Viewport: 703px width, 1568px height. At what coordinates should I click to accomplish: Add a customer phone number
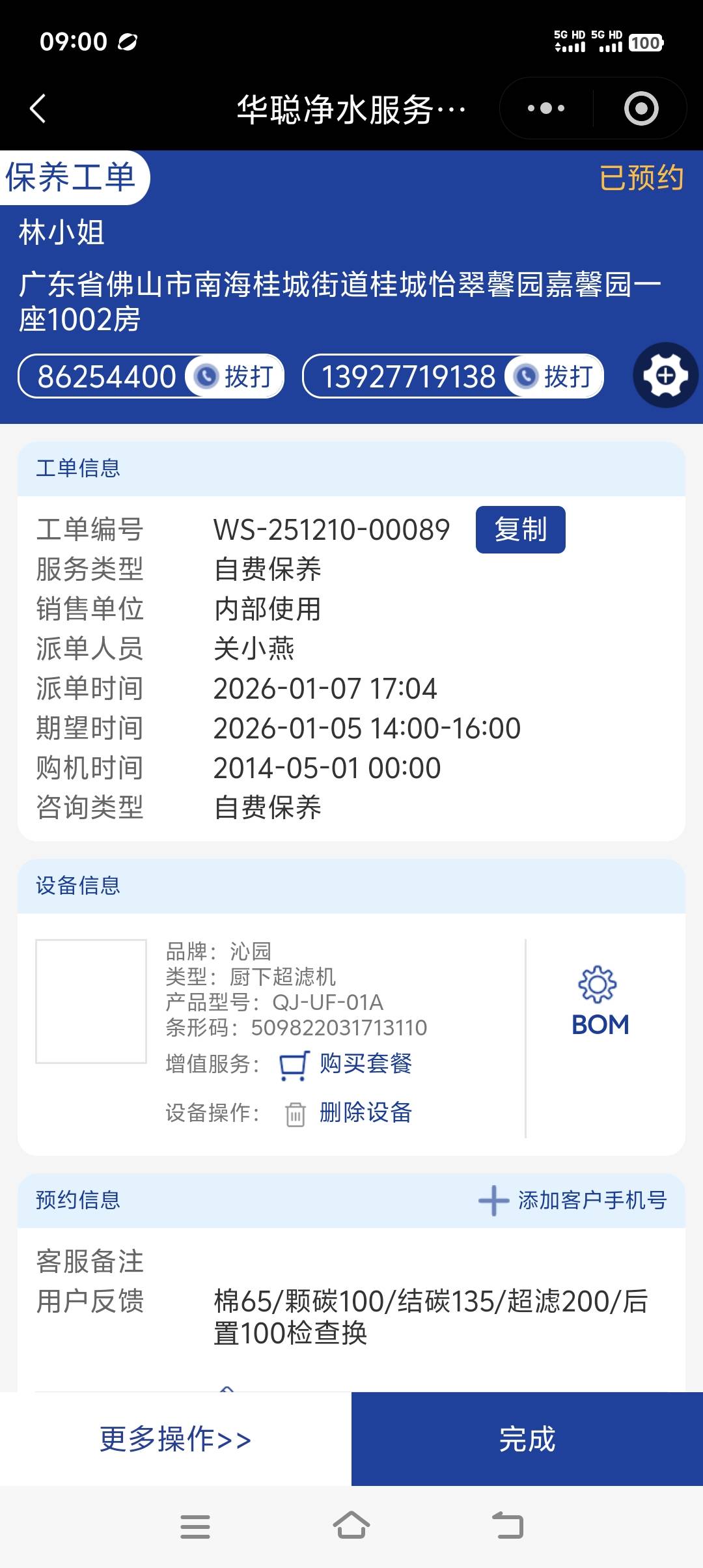(573, 1200)
